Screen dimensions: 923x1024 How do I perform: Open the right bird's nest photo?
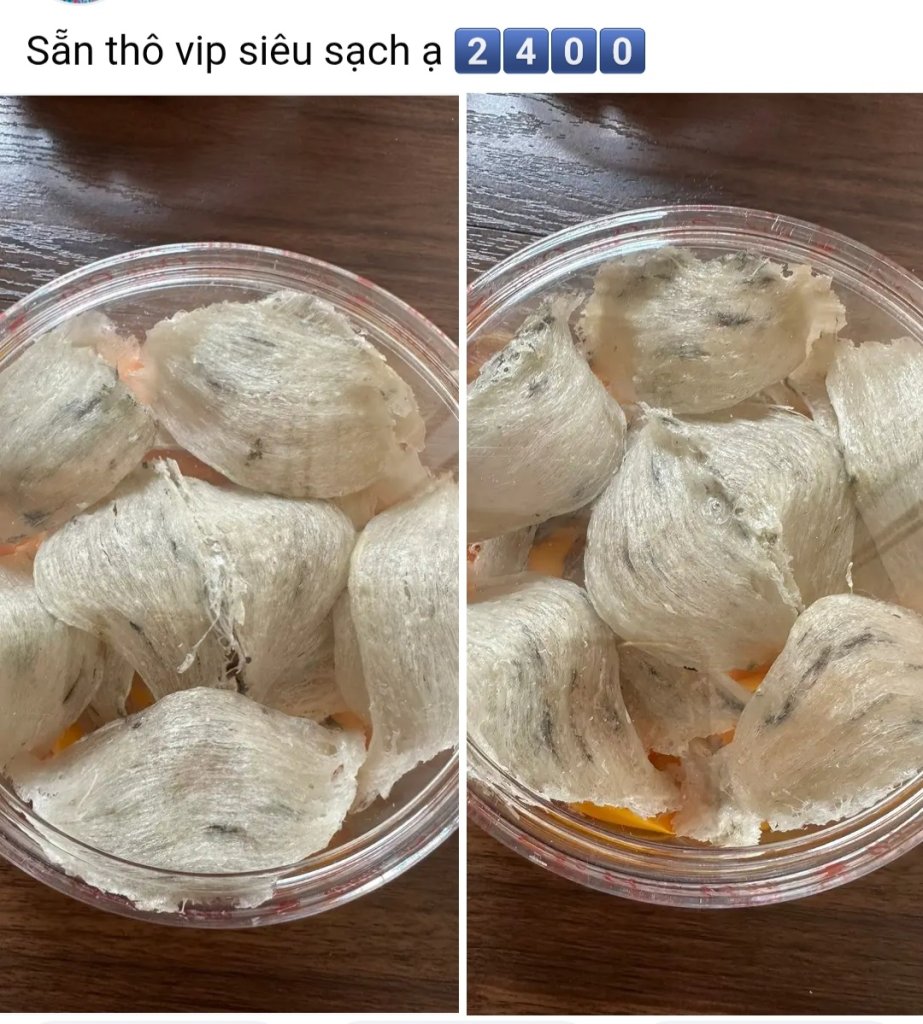click(695, 555)
